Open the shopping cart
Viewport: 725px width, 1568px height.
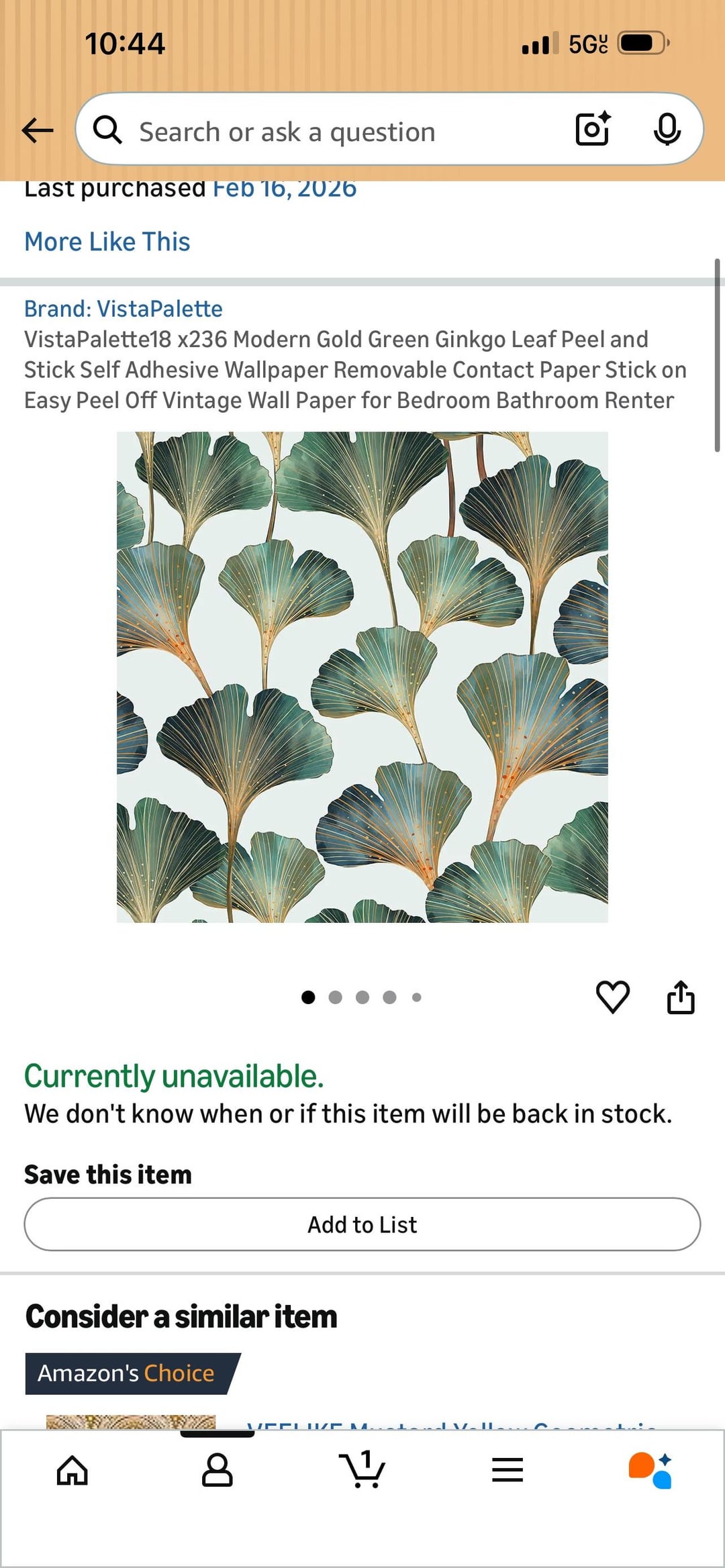[362, 1470]
